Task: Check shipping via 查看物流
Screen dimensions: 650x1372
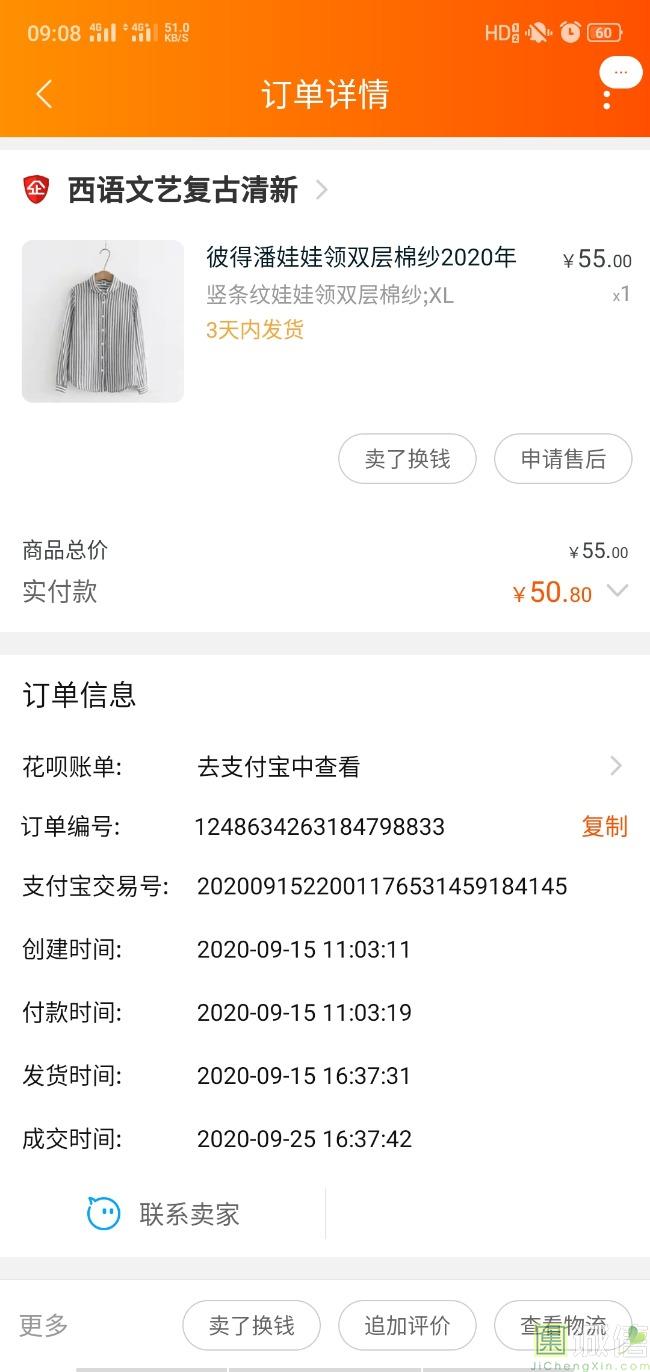Action: 563,1325
